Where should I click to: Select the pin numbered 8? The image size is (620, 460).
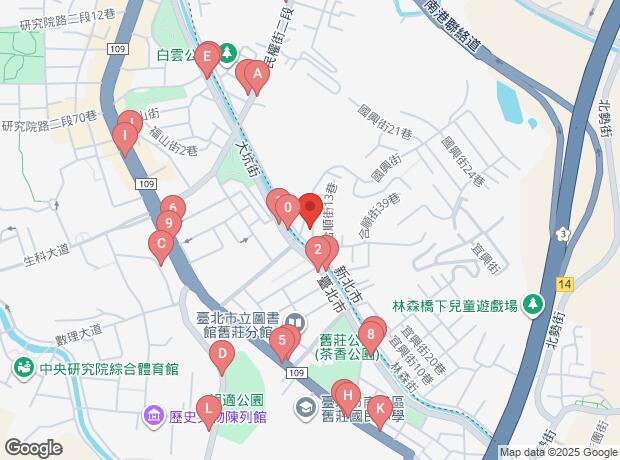click(x=371, y=334)
